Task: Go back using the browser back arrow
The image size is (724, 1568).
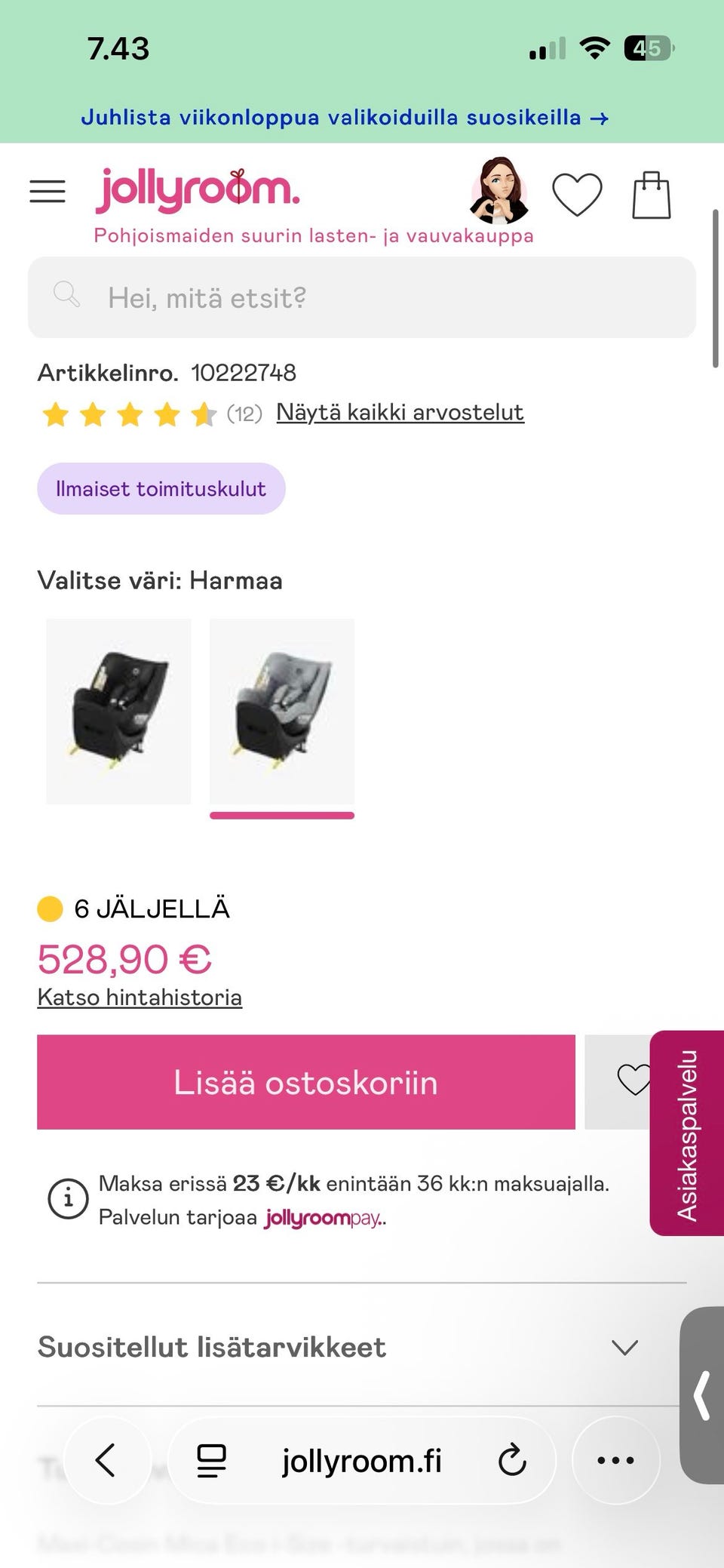Action: [x=106, y=1460]
